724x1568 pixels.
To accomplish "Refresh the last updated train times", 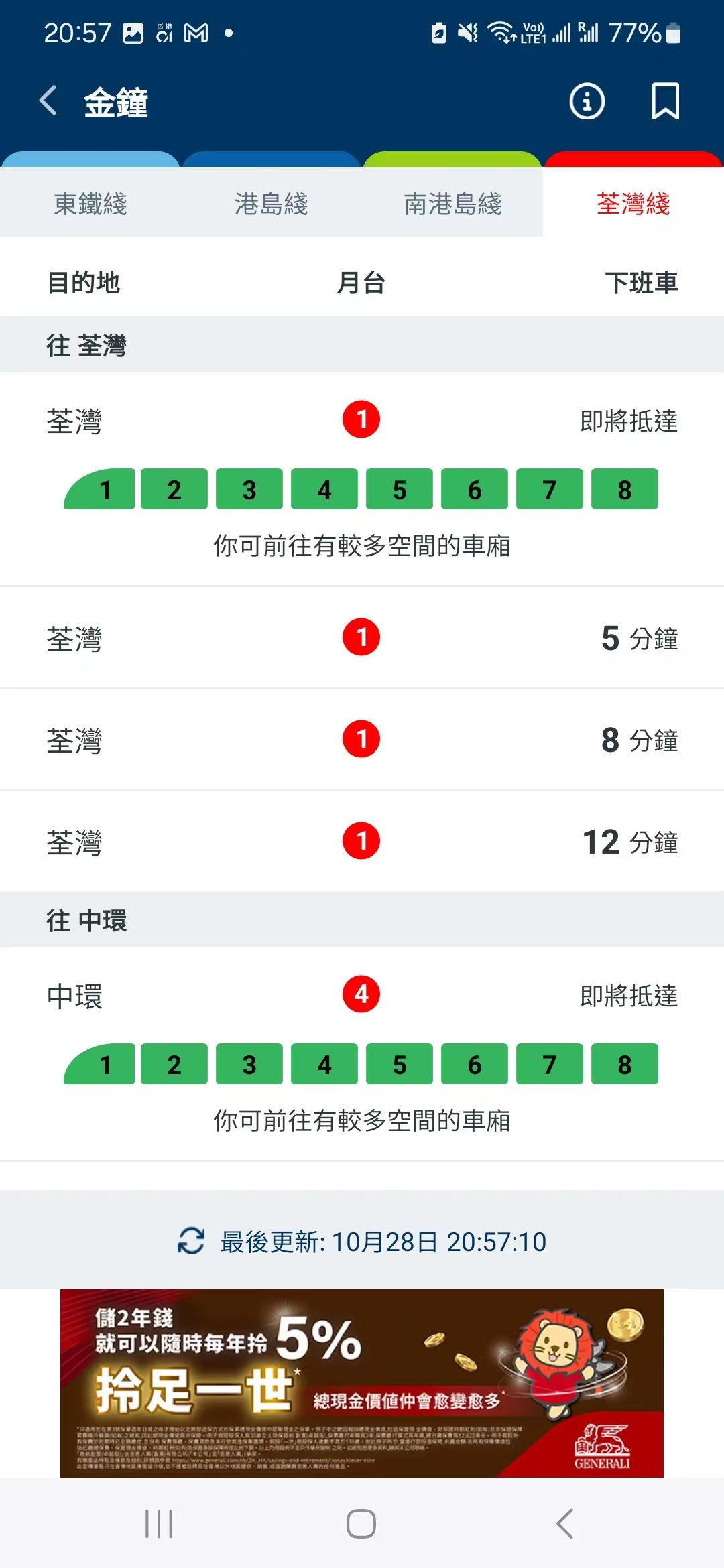I will pyautogui.click(x=192, y=1241).
